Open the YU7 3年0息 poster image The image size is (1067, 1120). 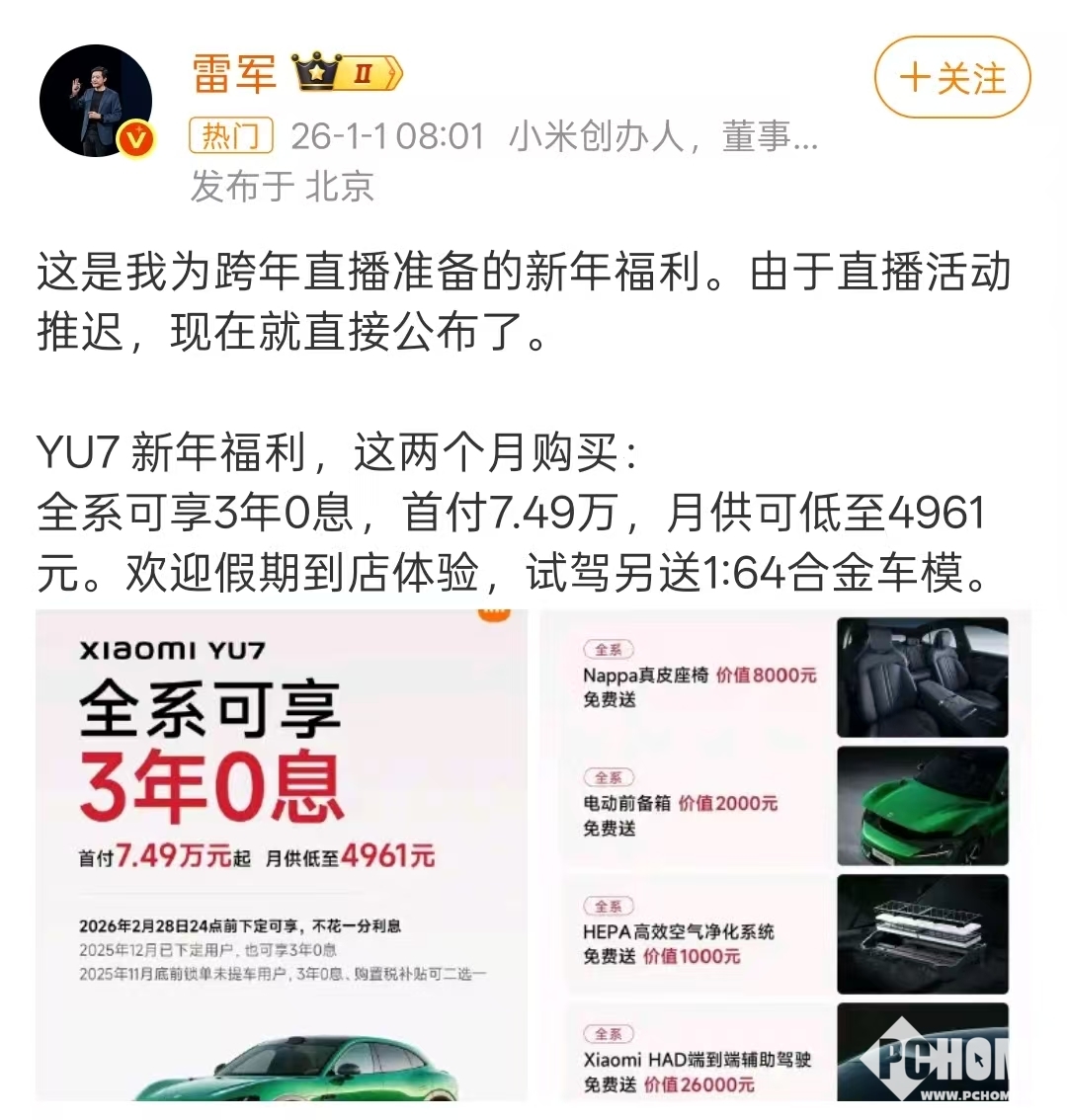(282, 854)
